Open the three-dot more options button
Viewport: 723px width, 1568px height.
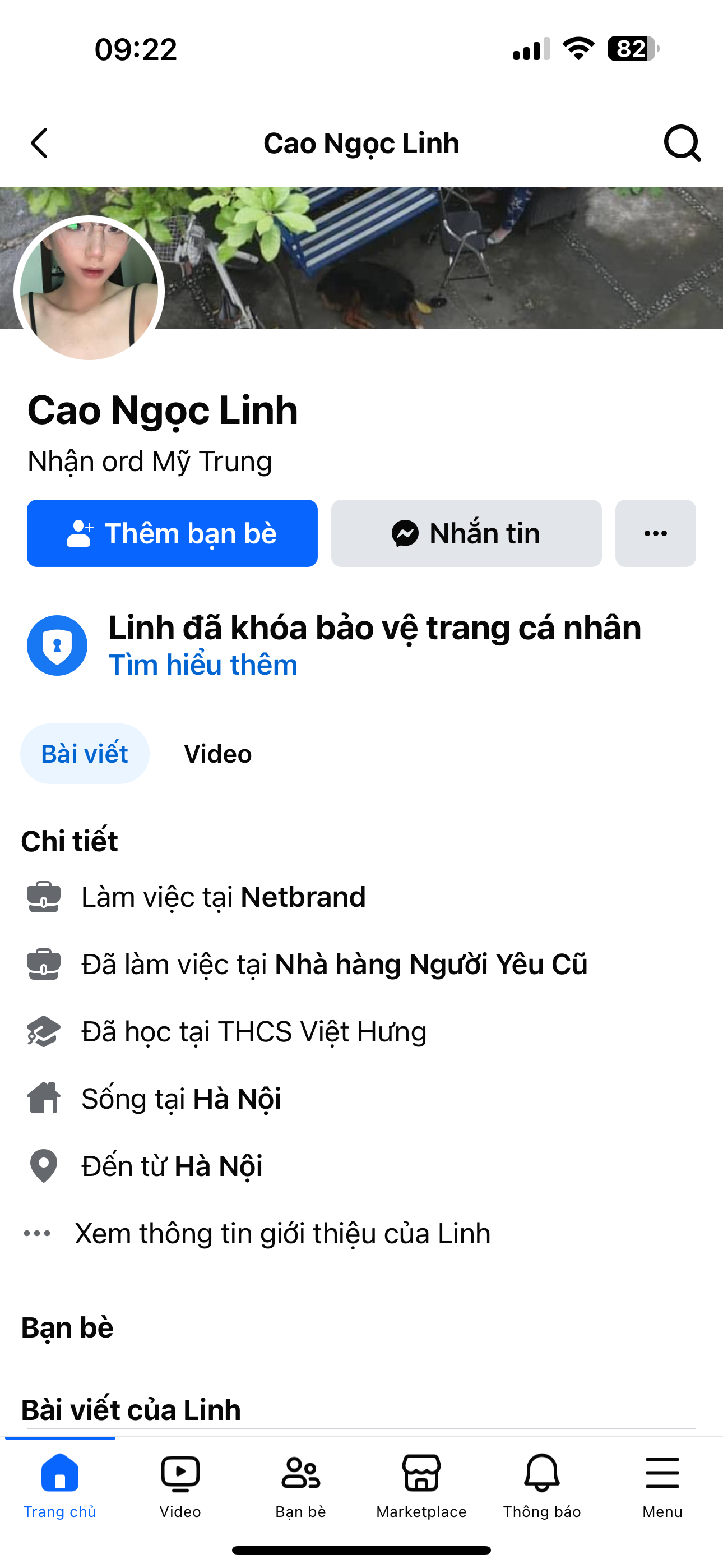[x=655, y=533]
